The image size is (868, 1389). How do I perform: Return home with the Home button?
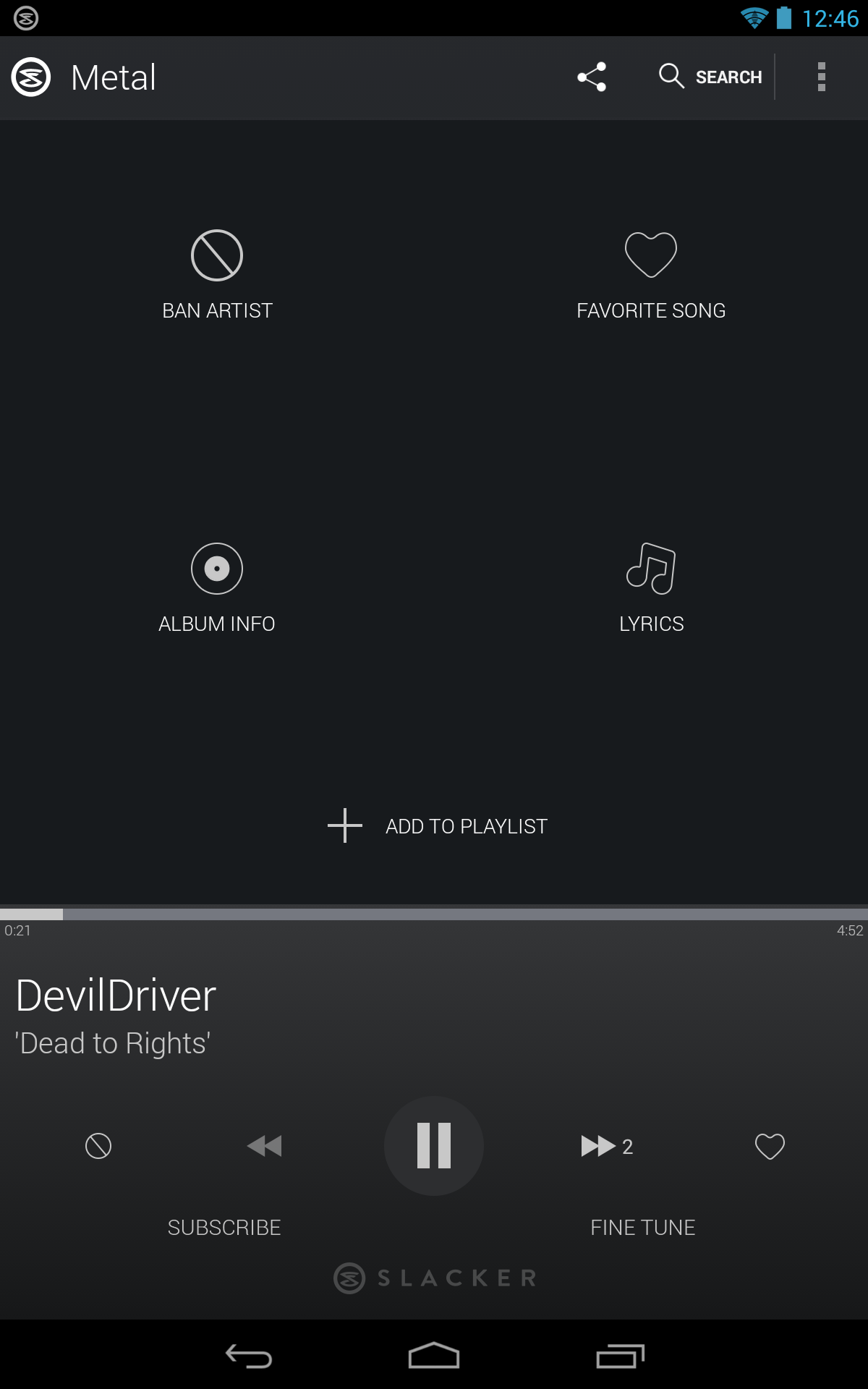[x=434, y=1355]
